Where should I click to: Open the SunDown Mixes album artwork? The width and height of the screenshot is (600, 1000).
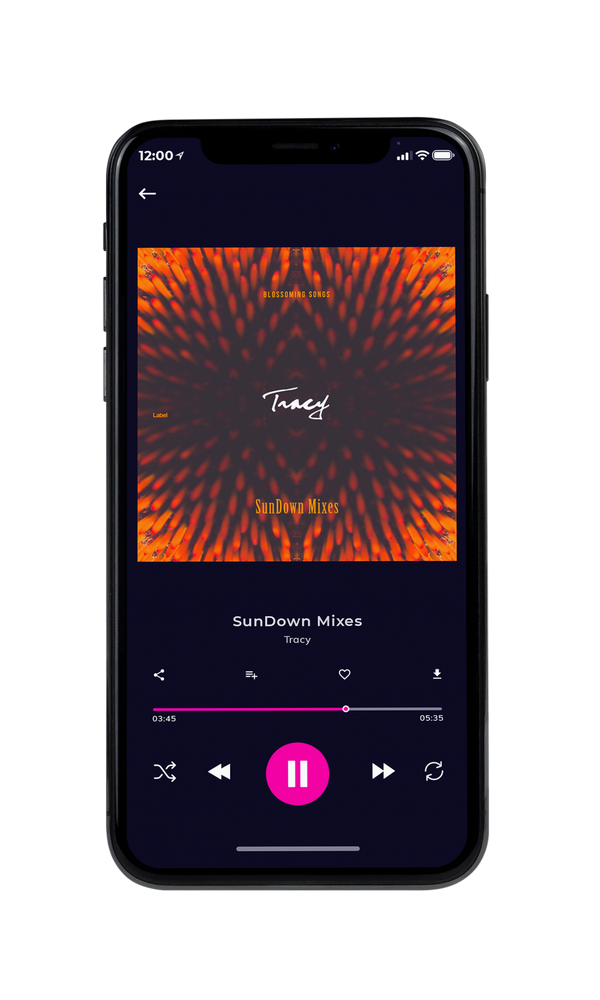click(296, 404)
